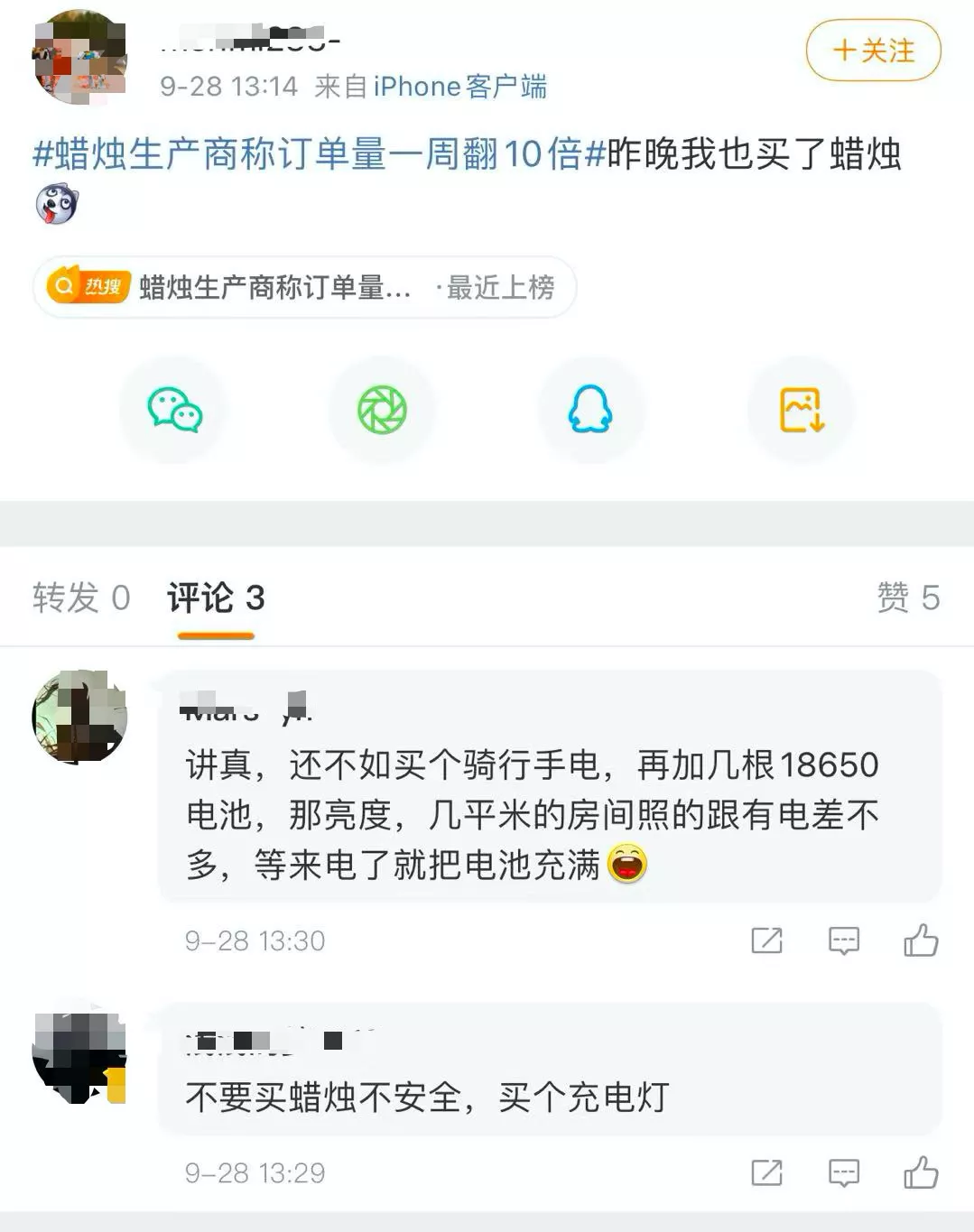Repost the comment about 骑行手电
Viewport: 974px width, 1232px height.
[766, 940]
